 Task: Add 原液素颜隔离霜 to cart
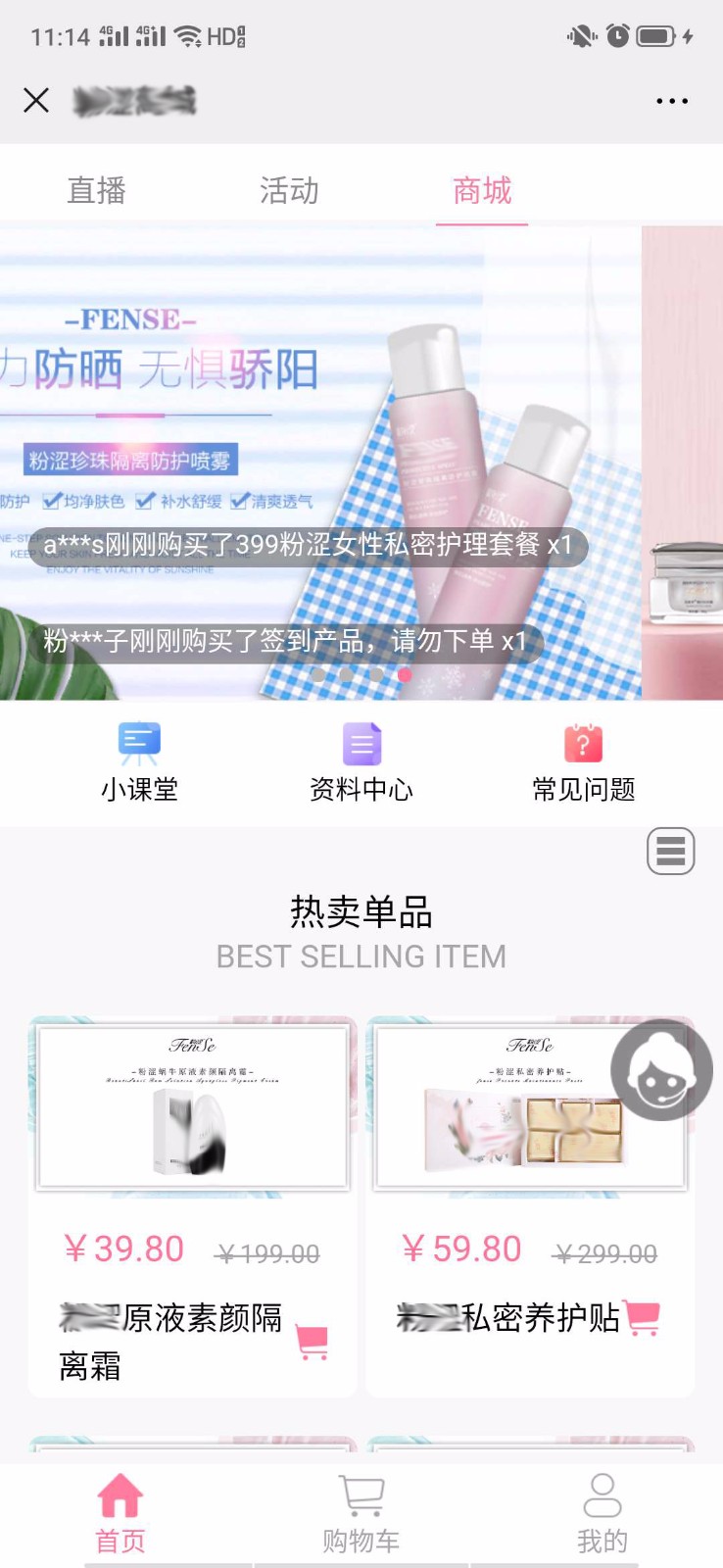coord(313,1342)
